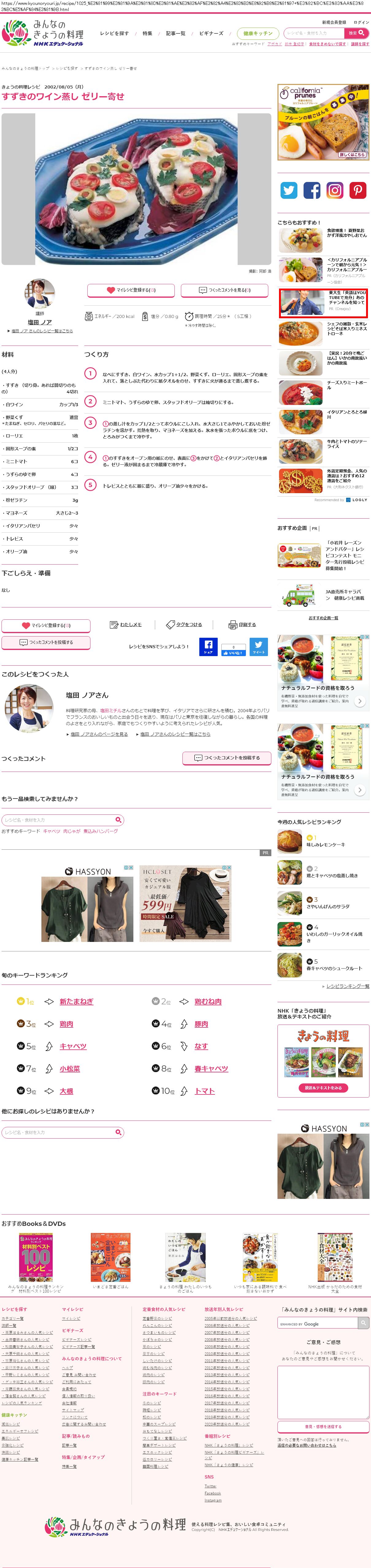Share the recipe on Facebook with シェア button
Image resolution: width=371 pixels, height=1568 pixels.
pyautogui.click(x=208, y=647)
